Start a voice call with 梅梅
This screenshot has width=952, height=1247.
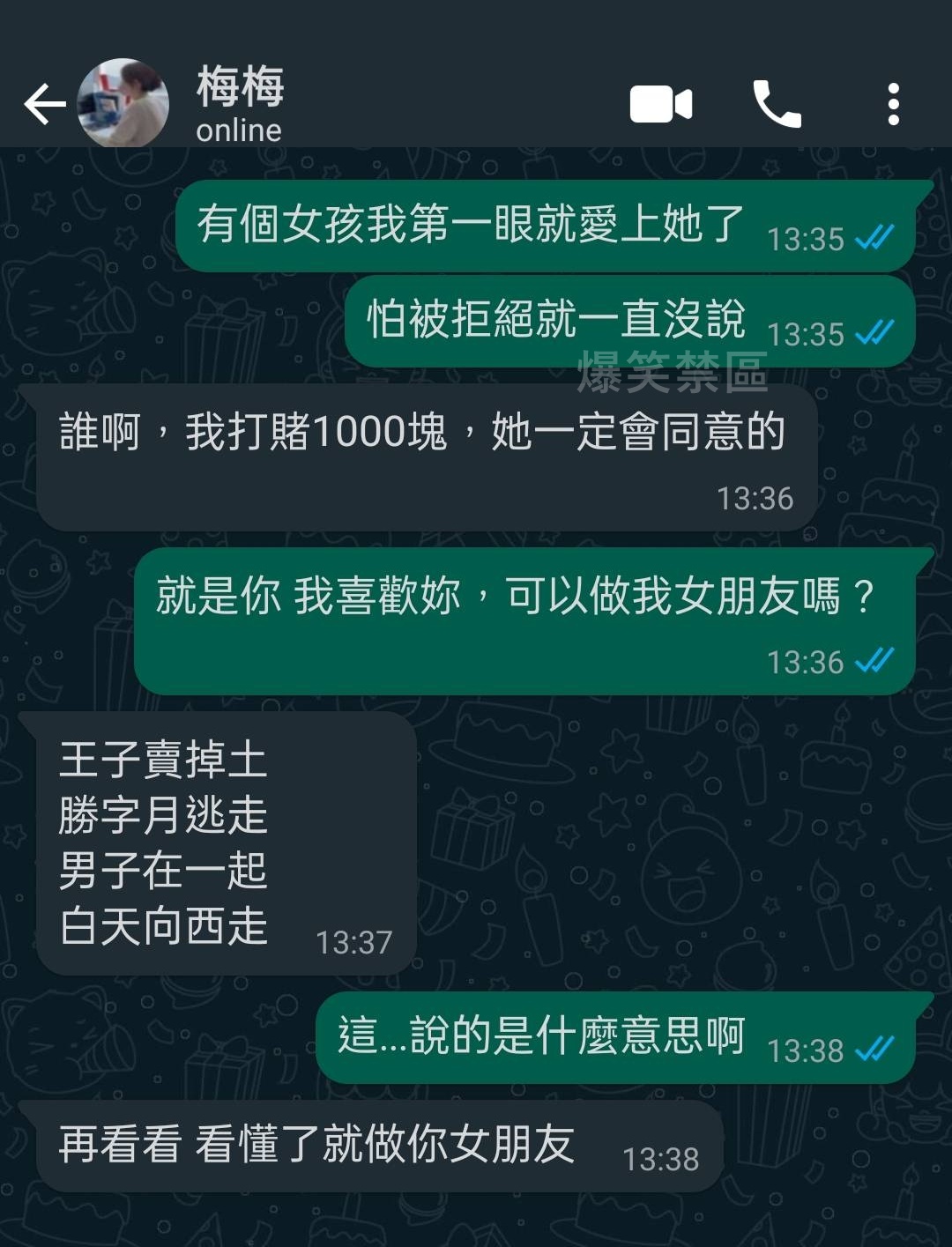[x=777, y=104]
